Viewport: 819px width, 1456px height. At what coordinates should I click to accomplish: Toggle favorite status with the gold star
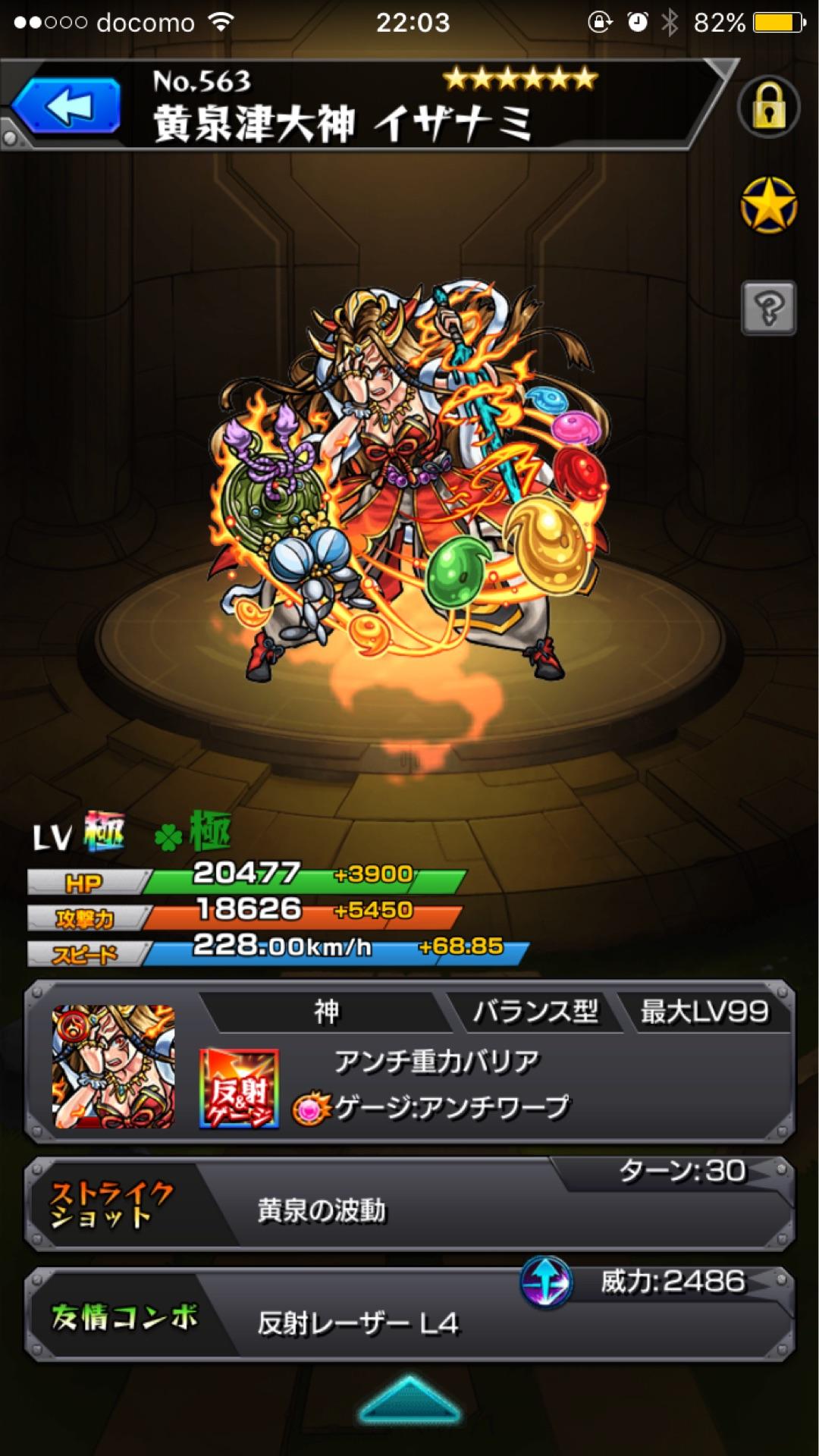tap(769, 203)
